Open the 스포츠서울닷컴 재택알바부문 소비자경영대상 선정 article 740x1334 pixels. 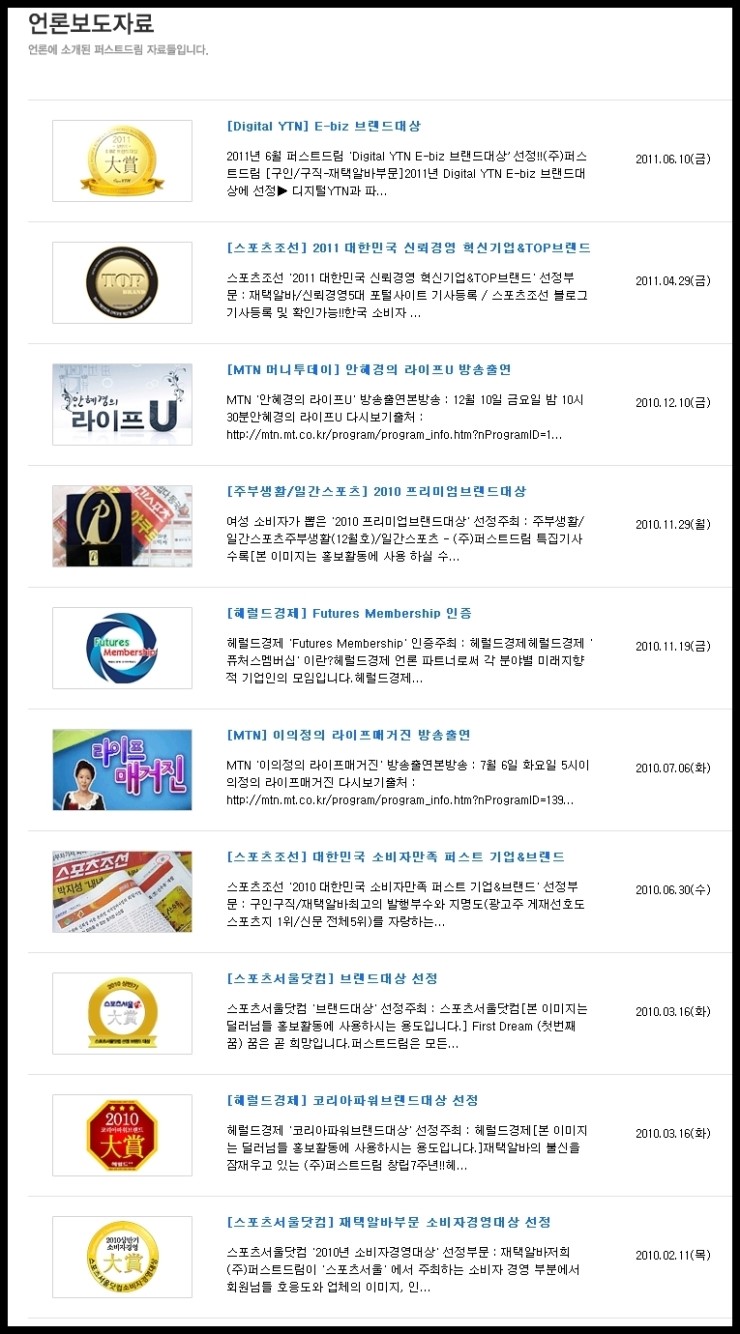click(388, 1223)
